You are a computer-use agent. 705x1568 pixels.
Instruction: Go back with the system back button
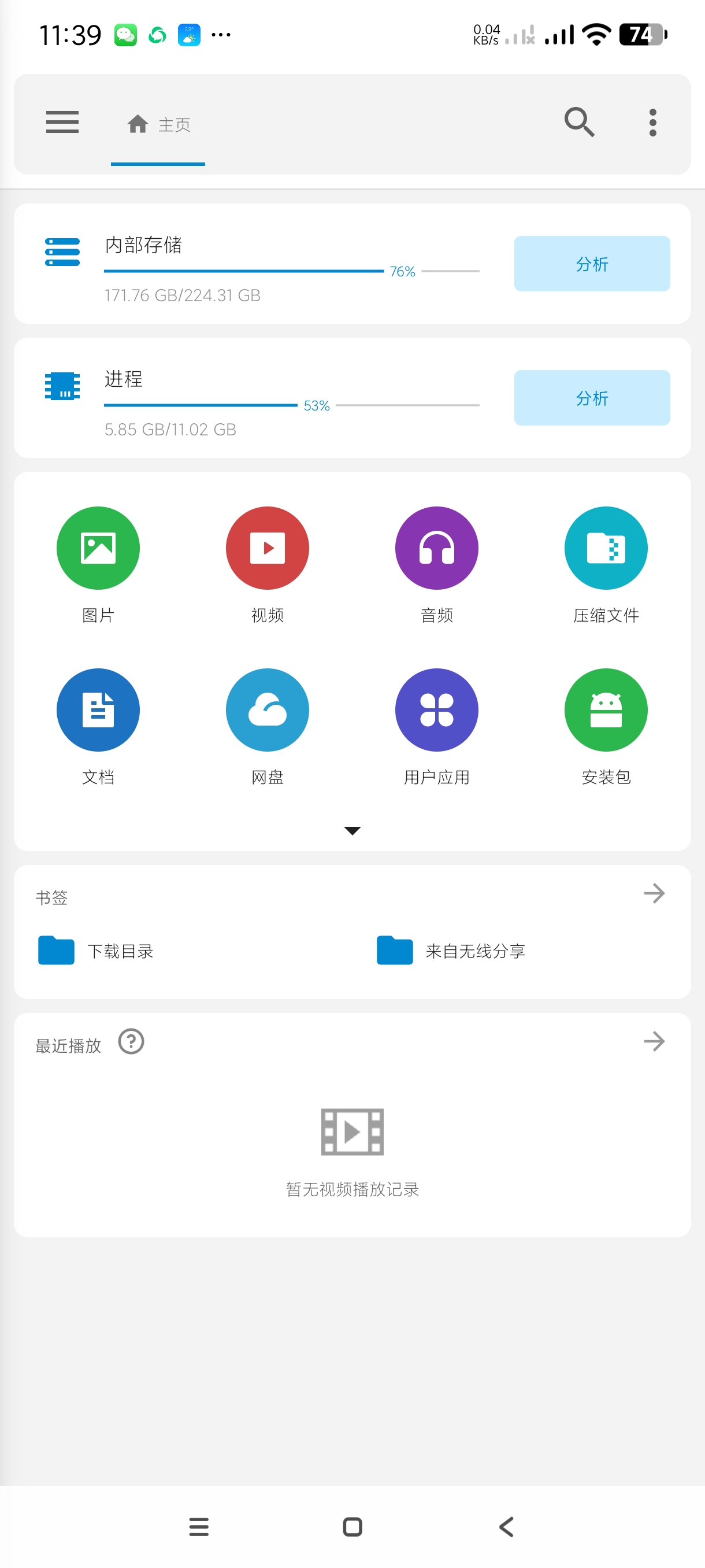coord(506,1526)
